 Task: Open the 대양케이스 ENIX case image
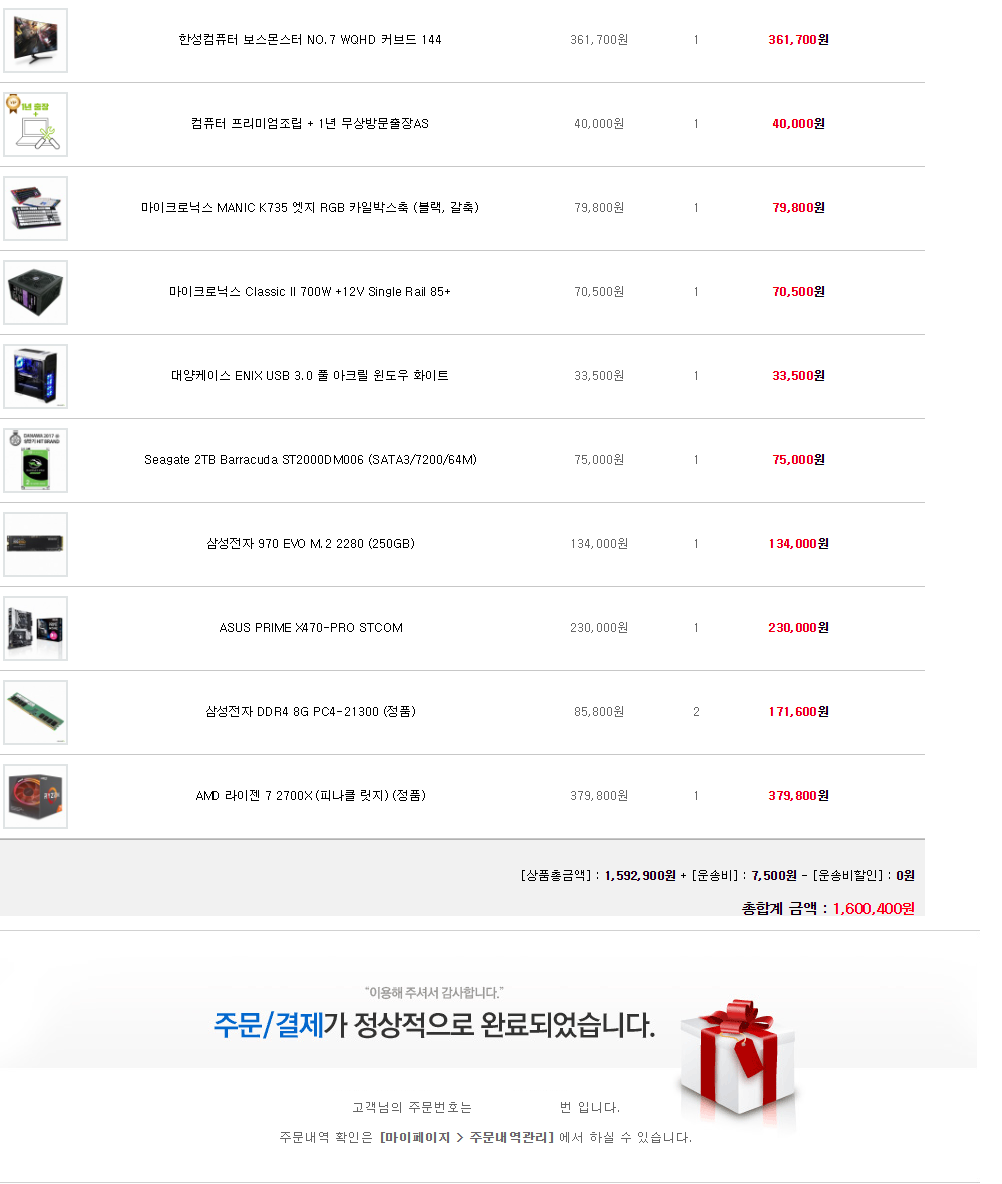pos(36,377)
